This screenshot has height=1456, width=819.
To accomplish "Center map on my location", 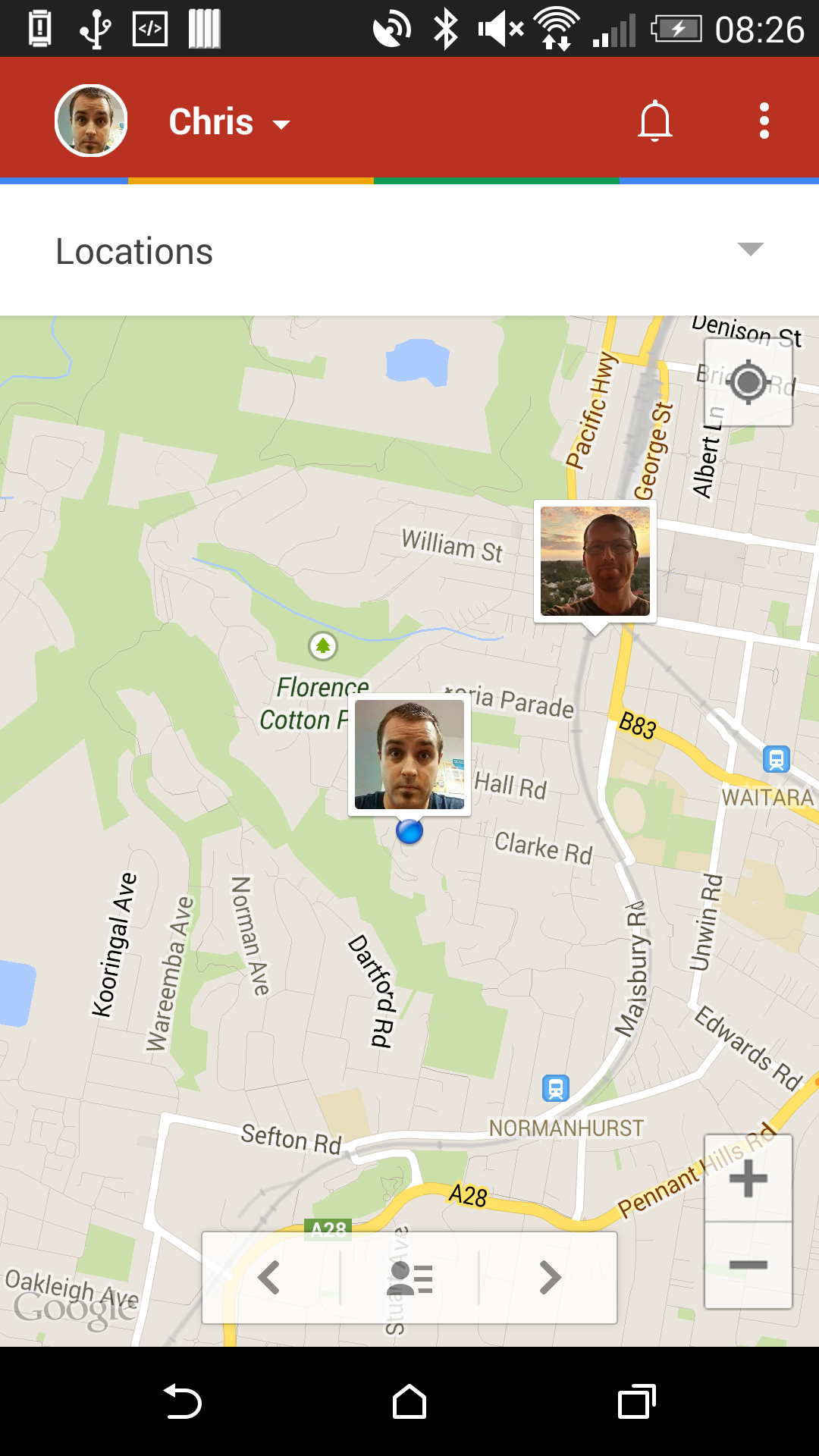I will click(x=748, y=382).
